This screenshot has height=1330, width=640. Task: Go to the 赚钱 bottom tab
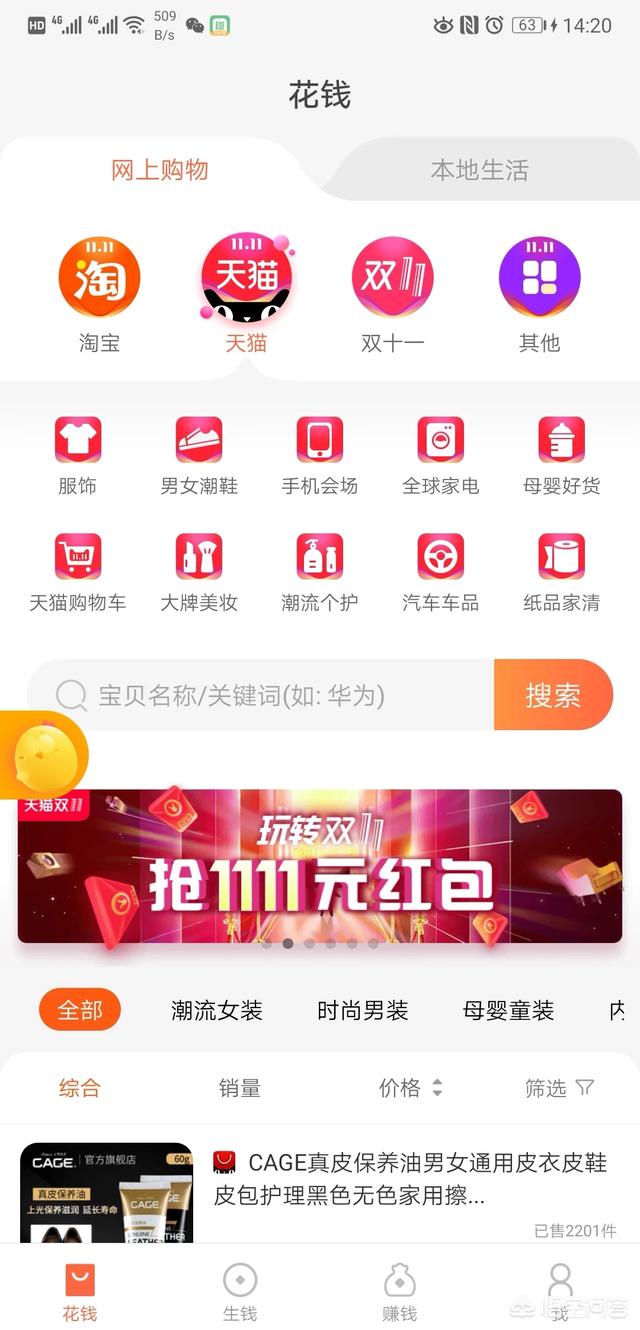[x=400, y=1292]
